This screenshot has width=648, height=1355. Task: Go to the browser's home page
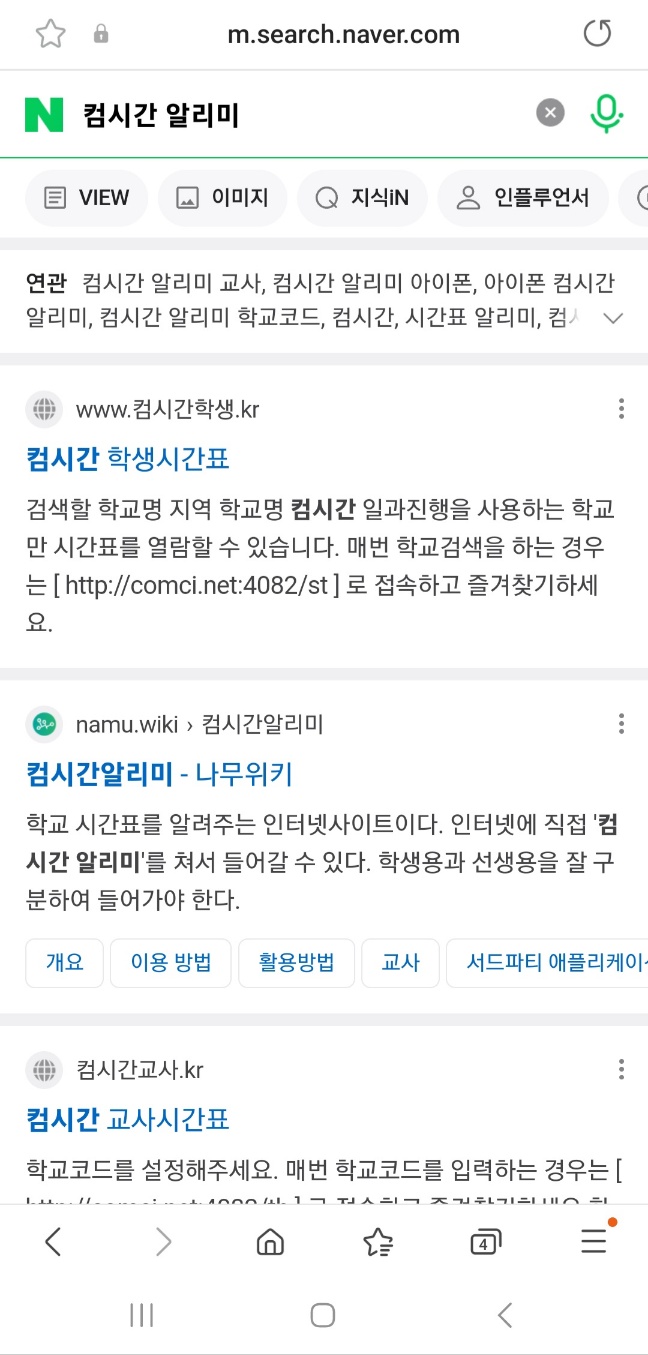click(270, 1242)
